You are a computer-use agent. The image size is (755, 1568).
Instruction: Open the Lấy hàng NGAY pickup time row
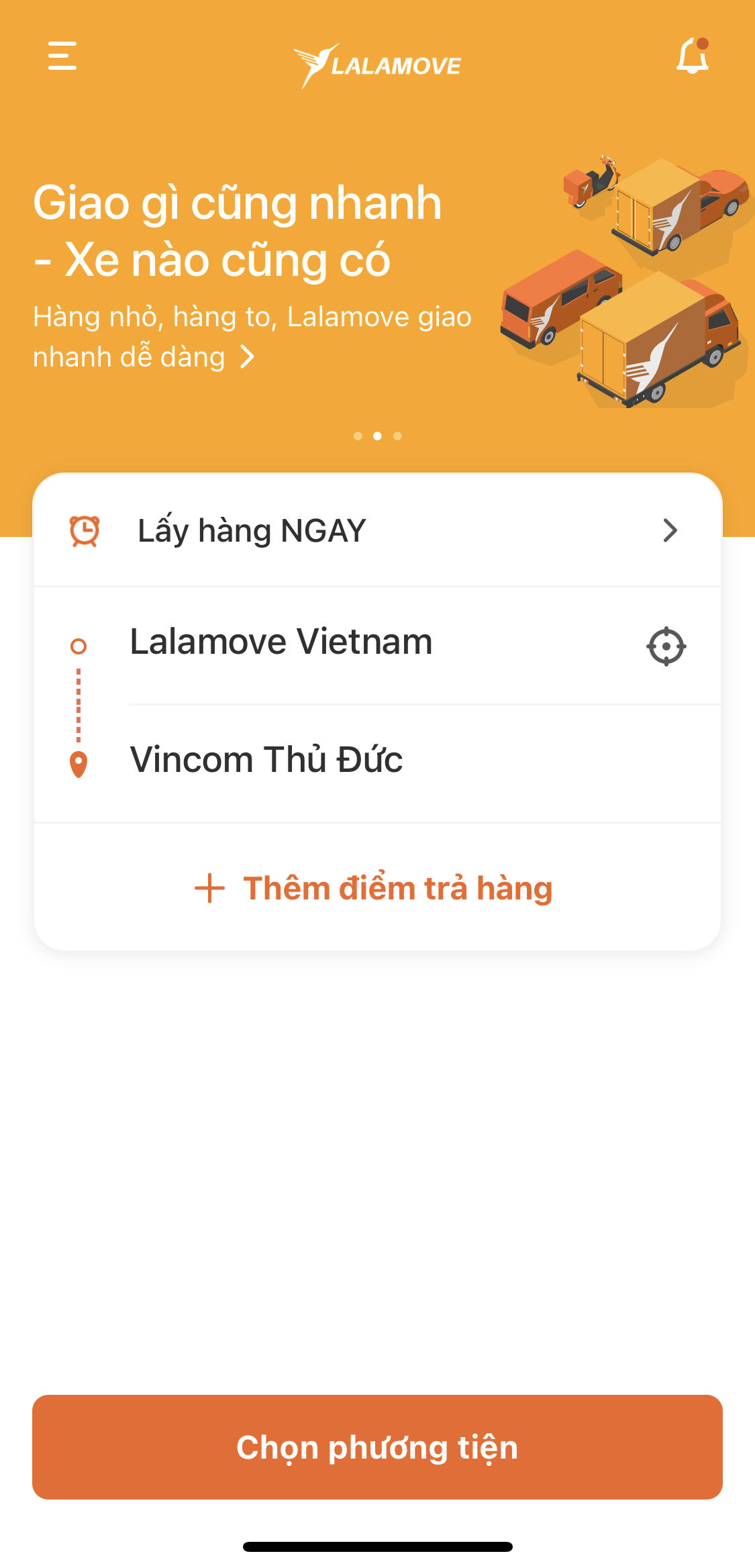377,530
